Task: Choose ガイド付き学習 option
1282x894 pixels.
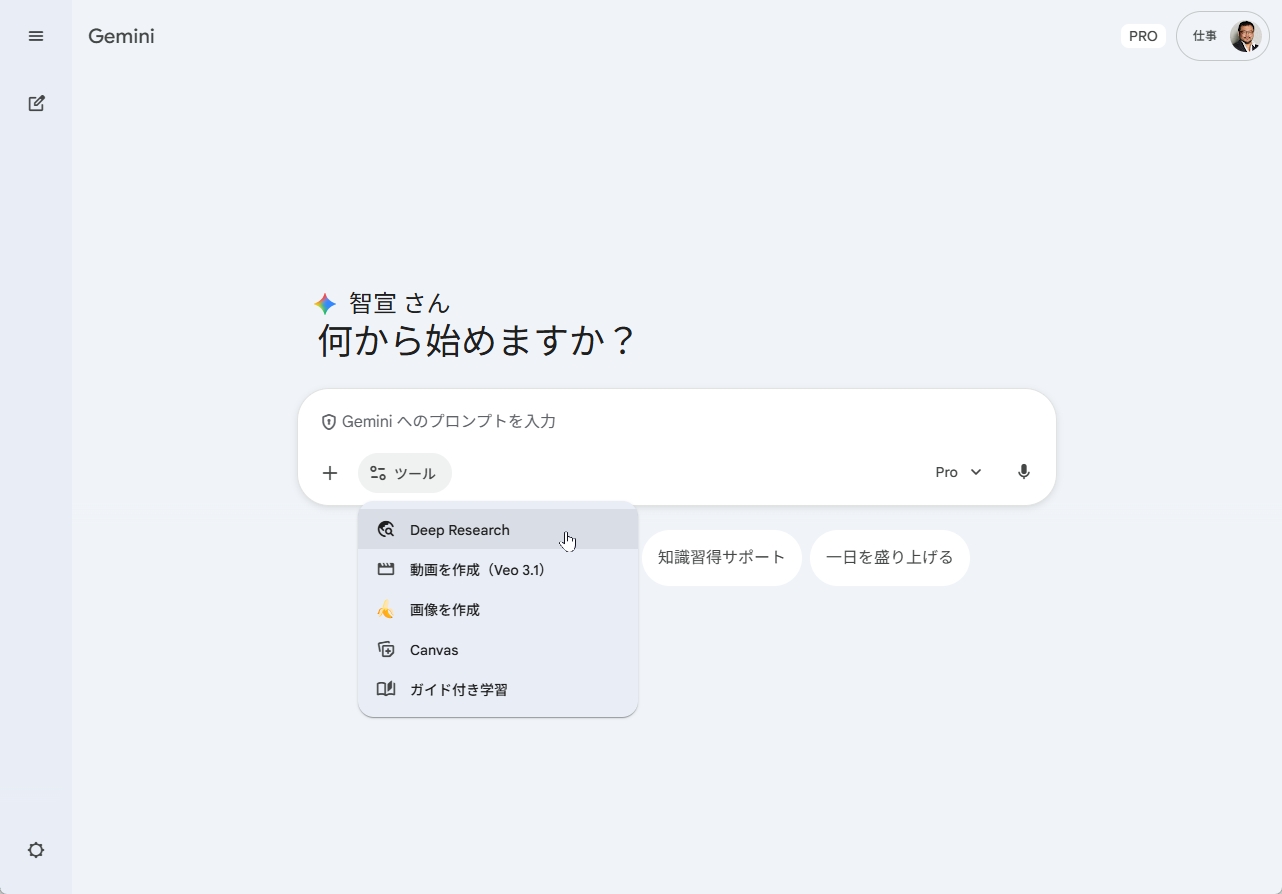Action: click(x=458, y=690)
